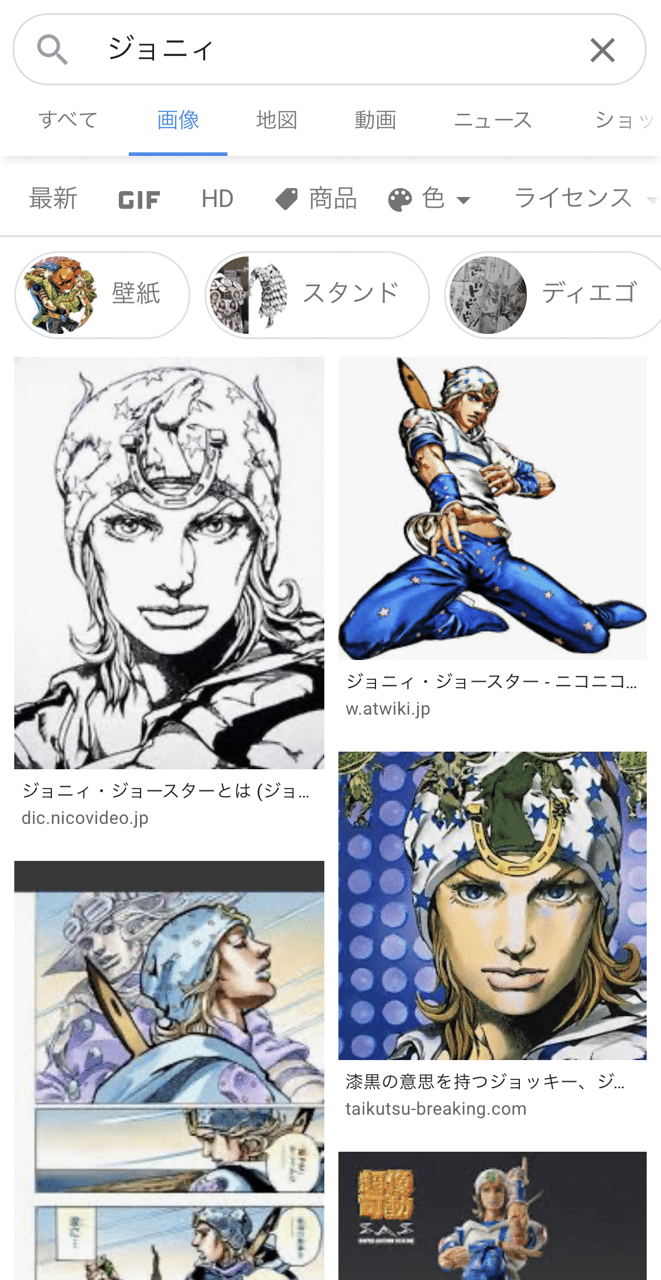Switch to the すべて tab
Viewport: 661px width, 1280px height.
[x=68, y=121]
